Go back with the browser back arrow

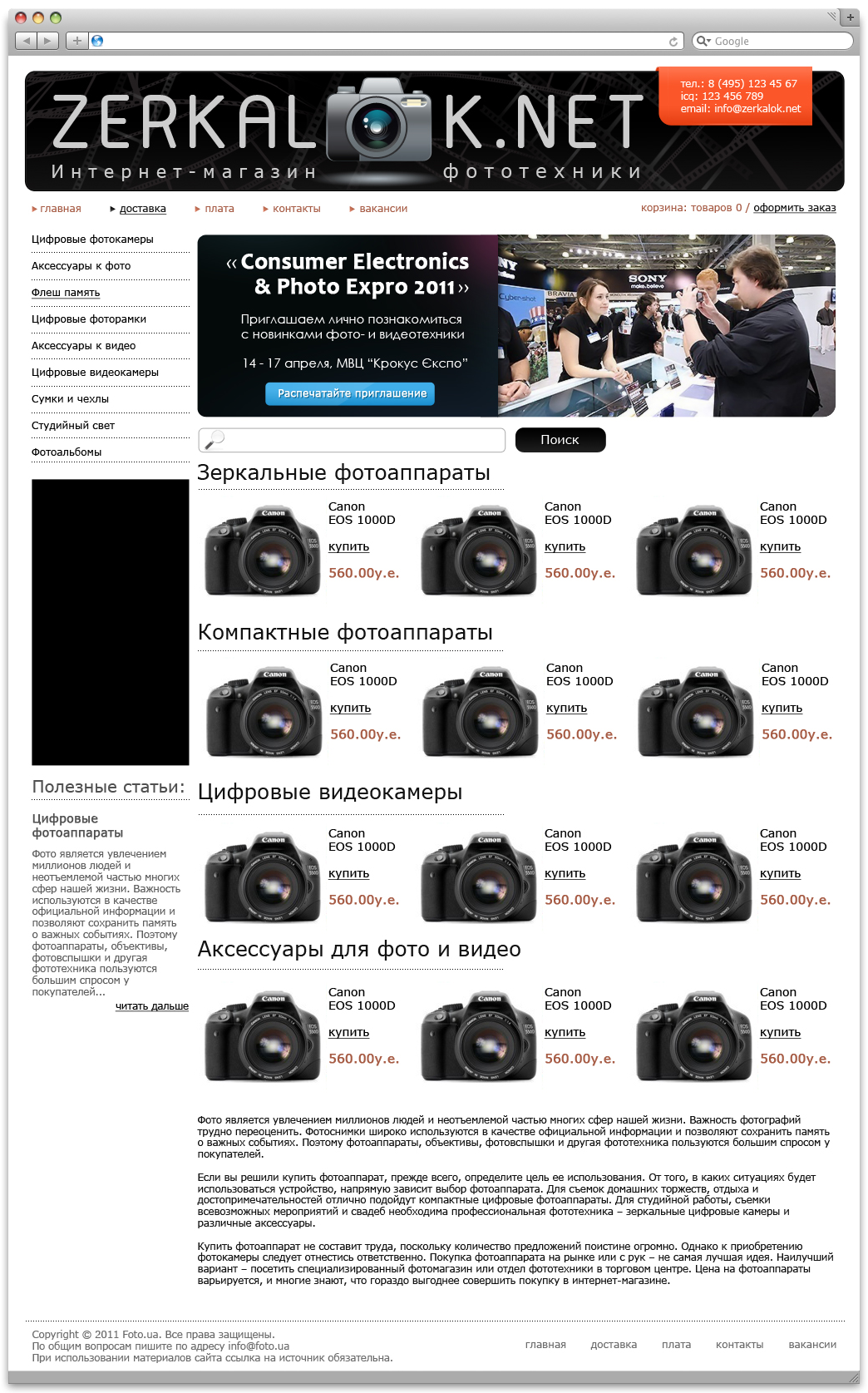pos(27,41)
